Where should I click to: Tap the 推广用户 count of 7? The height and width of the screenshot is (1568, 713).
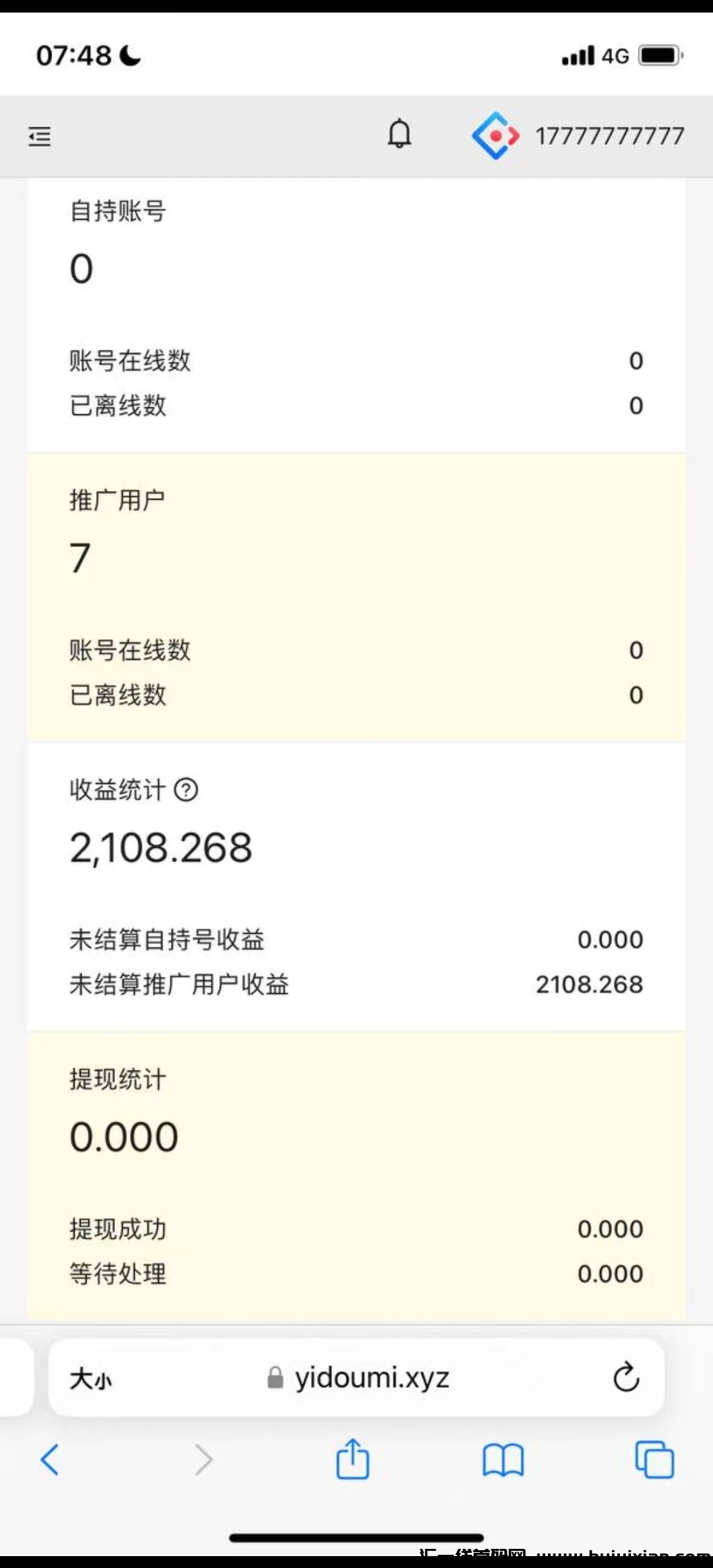[79, 558]
